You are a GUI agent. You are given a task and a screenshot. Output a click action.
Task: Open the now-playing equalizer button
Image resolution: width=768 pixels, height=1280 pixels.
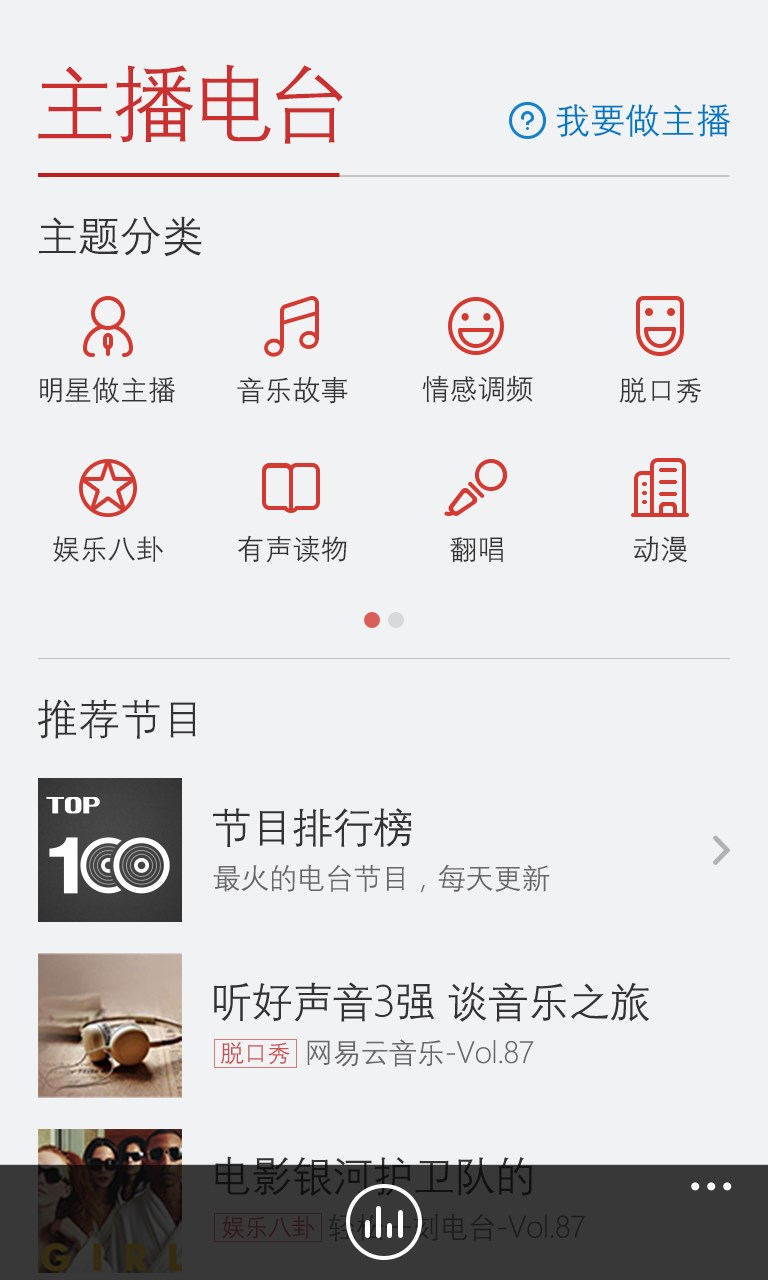[x=384, y=1222]
